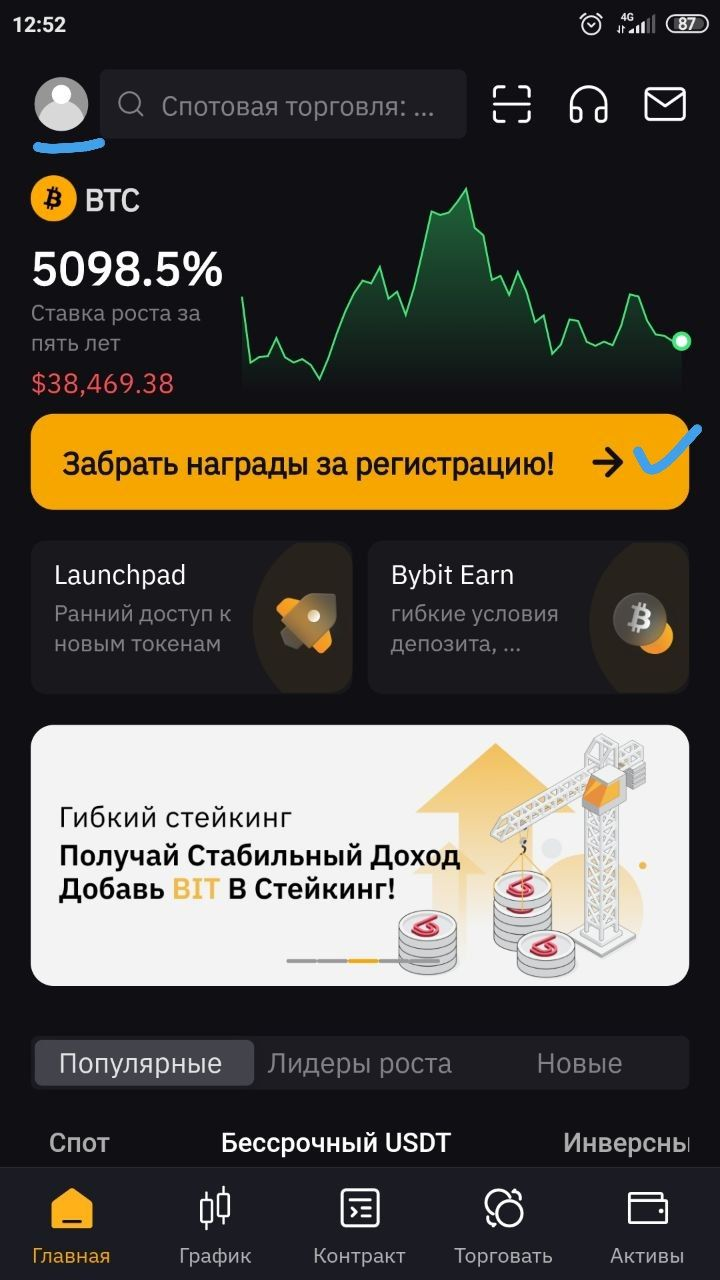Viewport: 720px width, 1280px height.
Task: Open the QR code scanner
Action: pyautogui.click(x=512, y=104)
